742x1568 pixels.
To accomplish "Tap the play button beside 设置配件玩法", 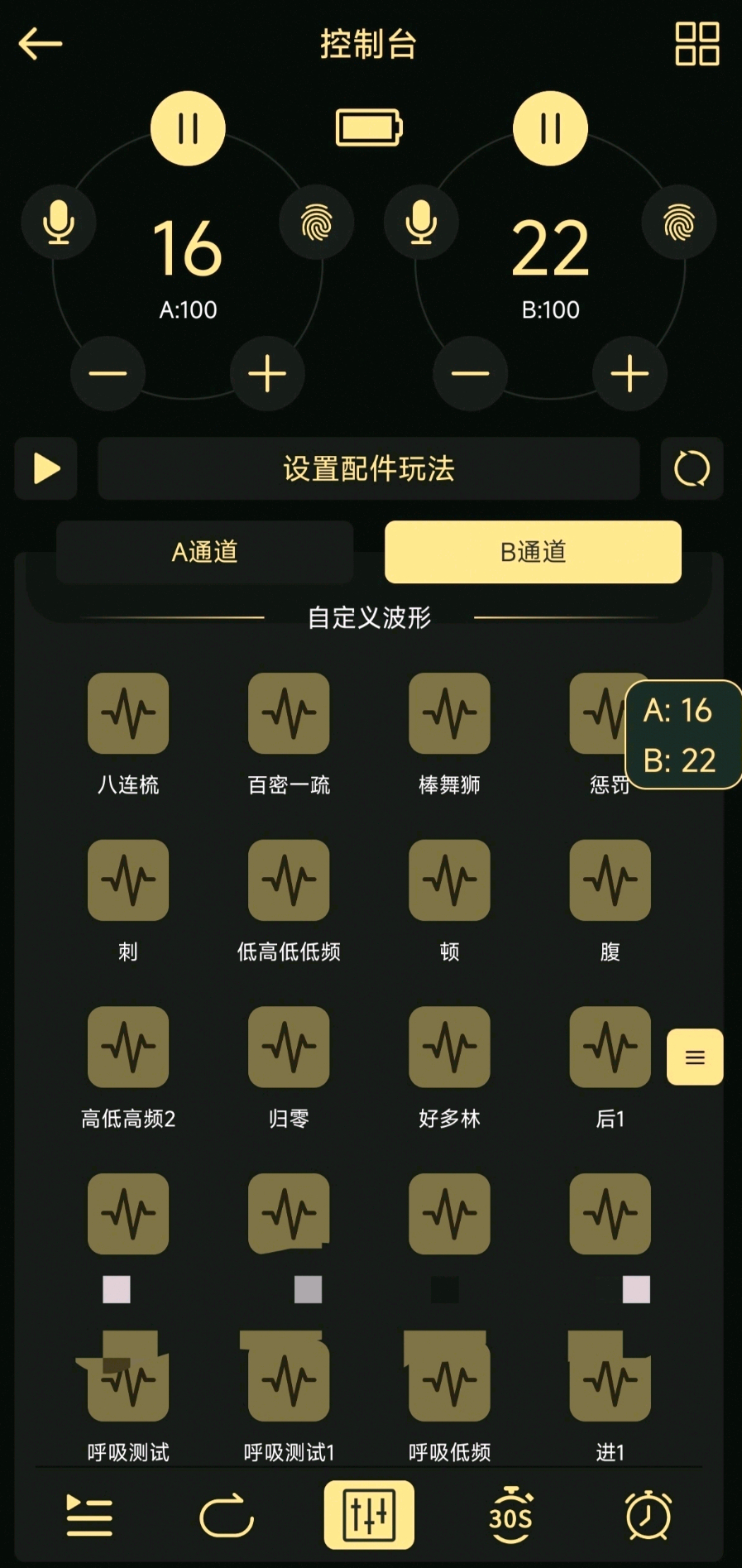I will (46, 468).
